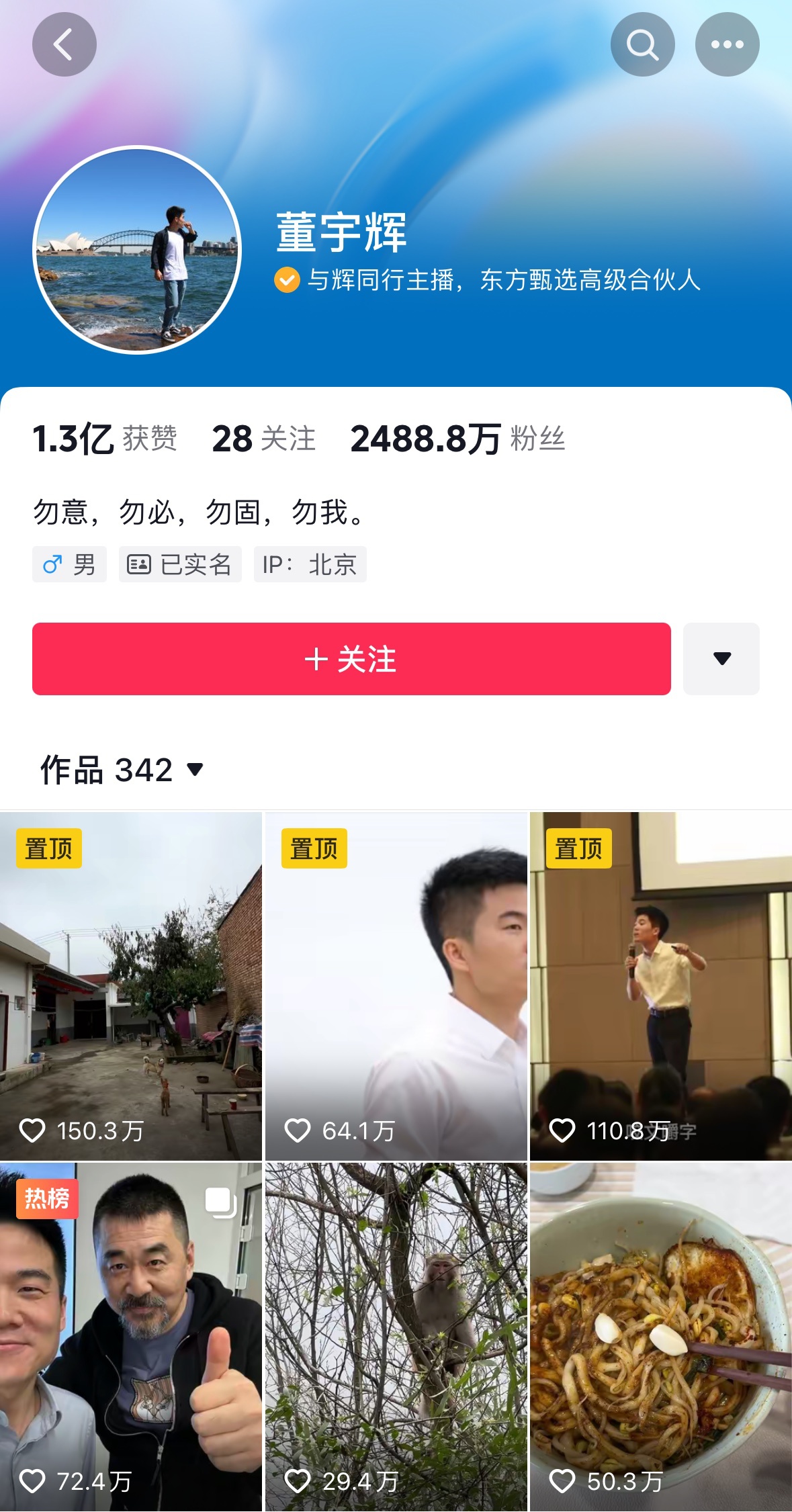The image size is (792, 1512).
Task: Expand the arrow next to 关注 button
Action: tap(721, 659)
